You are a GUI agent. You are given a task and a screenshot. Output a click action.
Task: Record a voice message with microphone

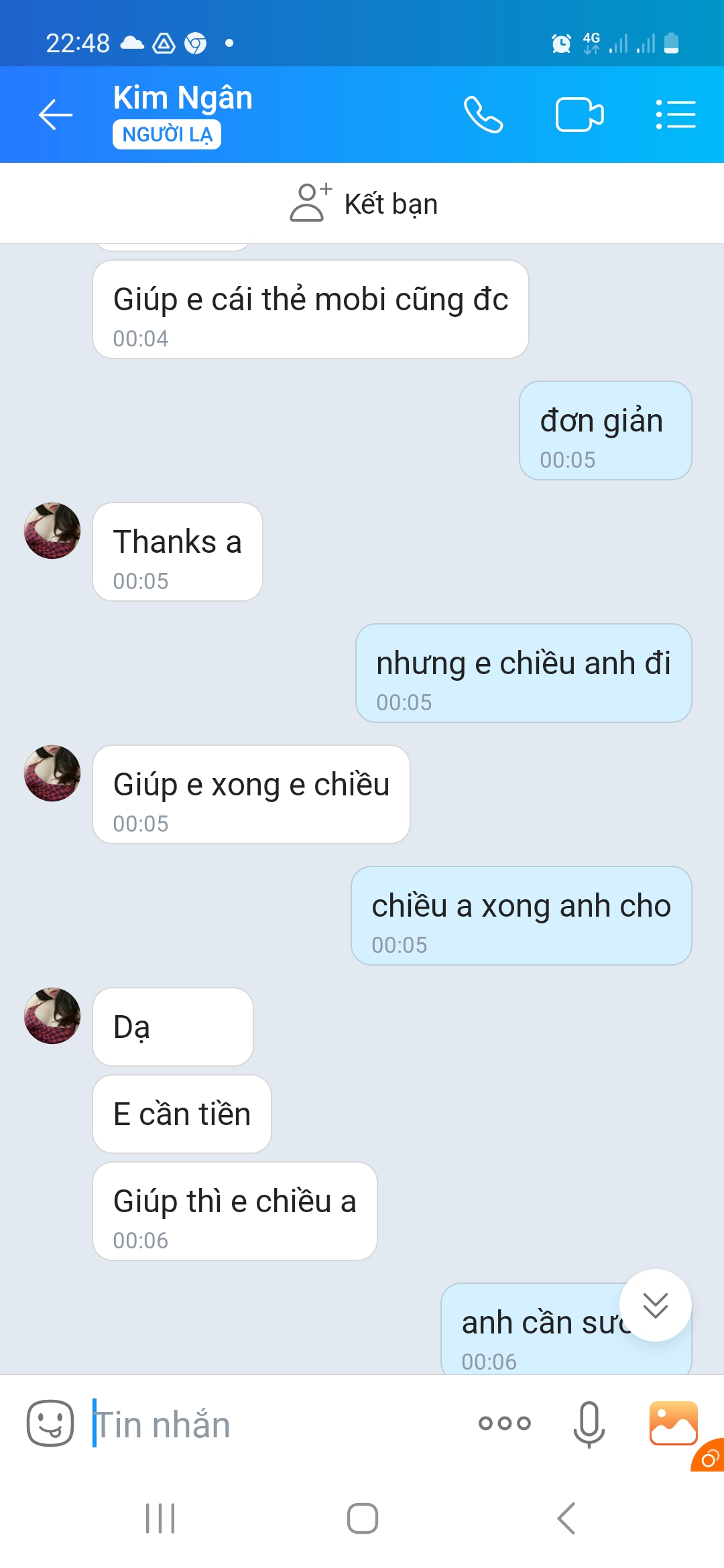click(x=589, y=1423)
